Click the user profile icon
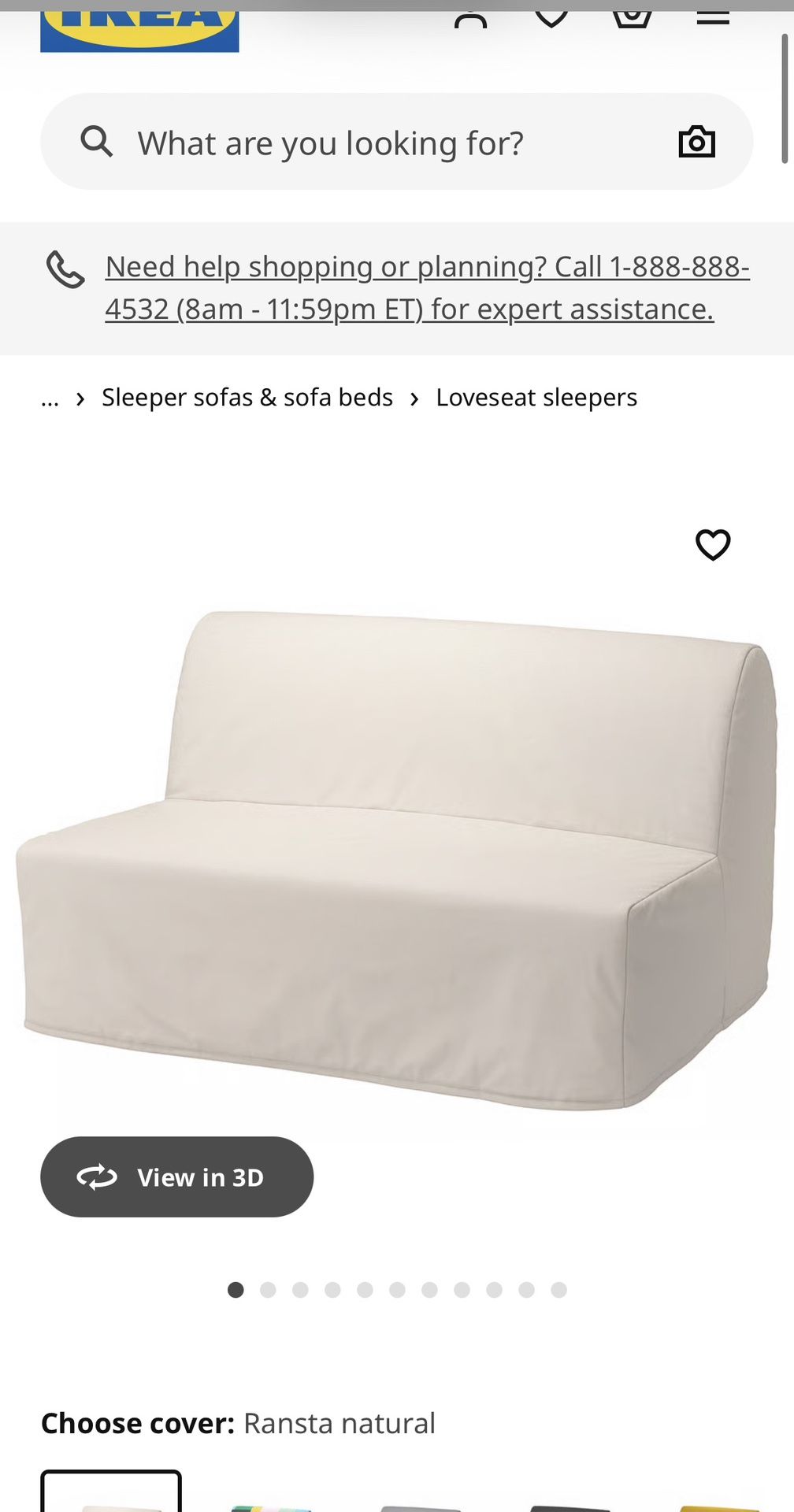The image size is (794, 1512). point(470,16)
